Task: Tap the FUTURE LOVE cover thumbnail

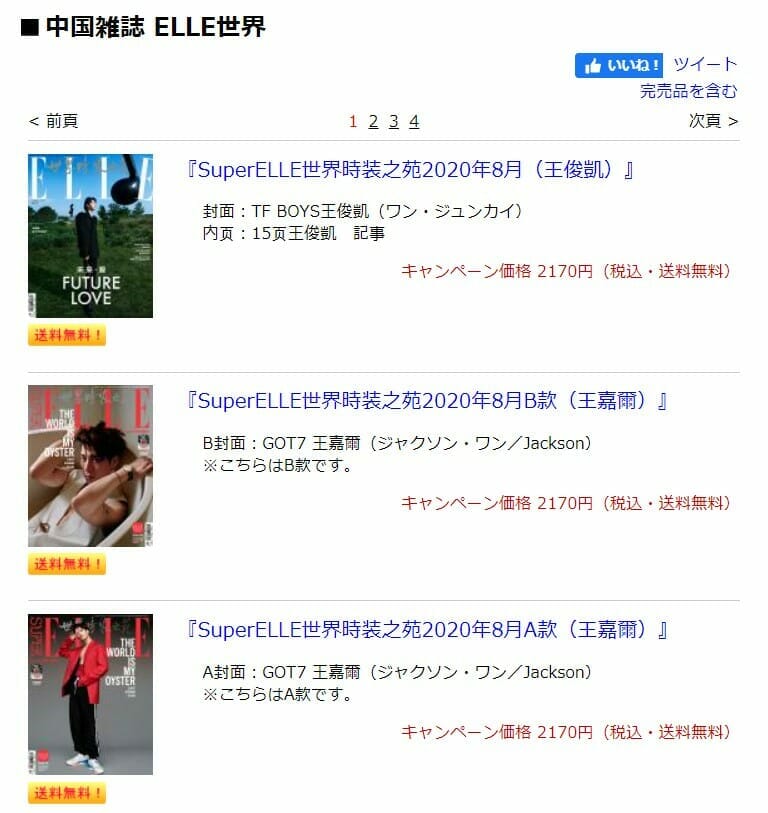Action: point(90,236)
